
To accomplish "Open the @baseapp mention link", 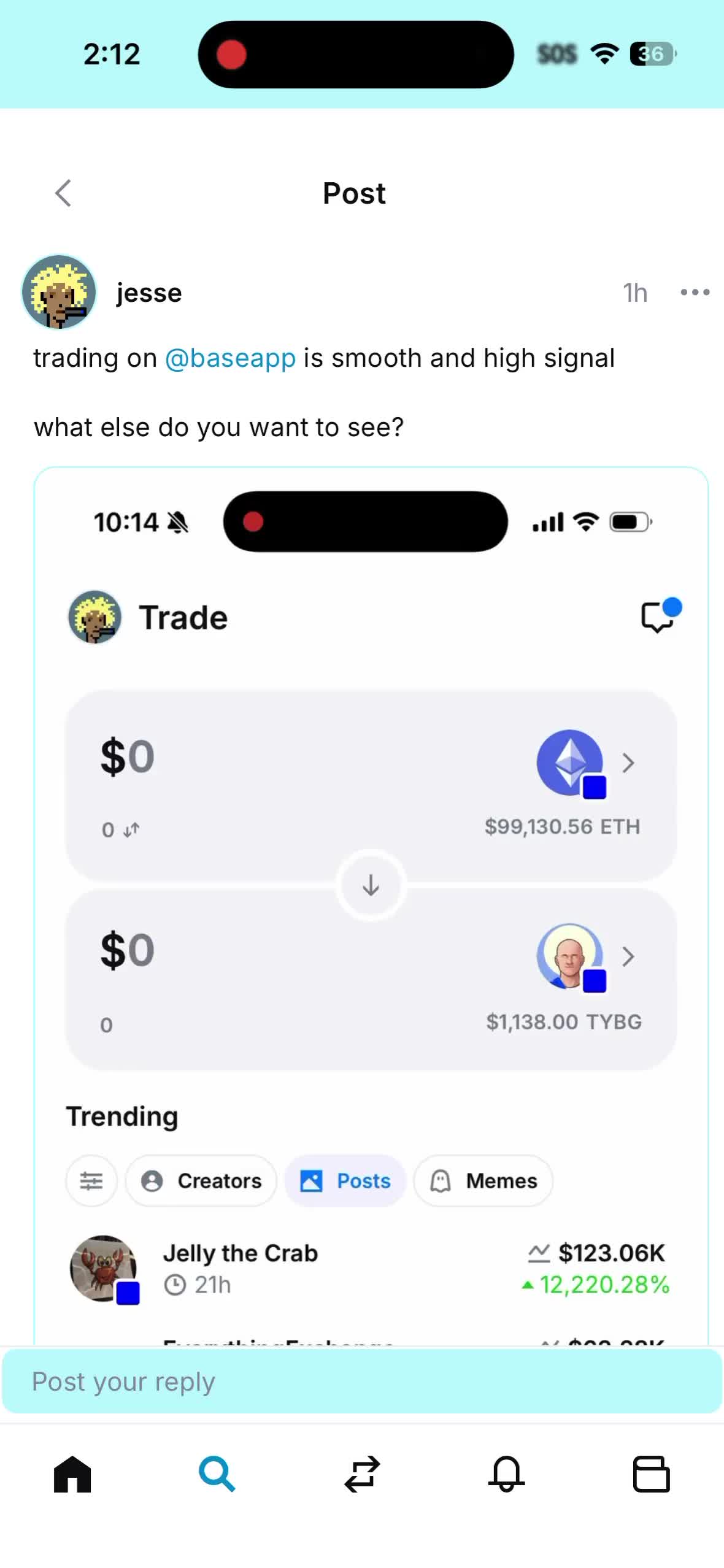I will (230, 358).
